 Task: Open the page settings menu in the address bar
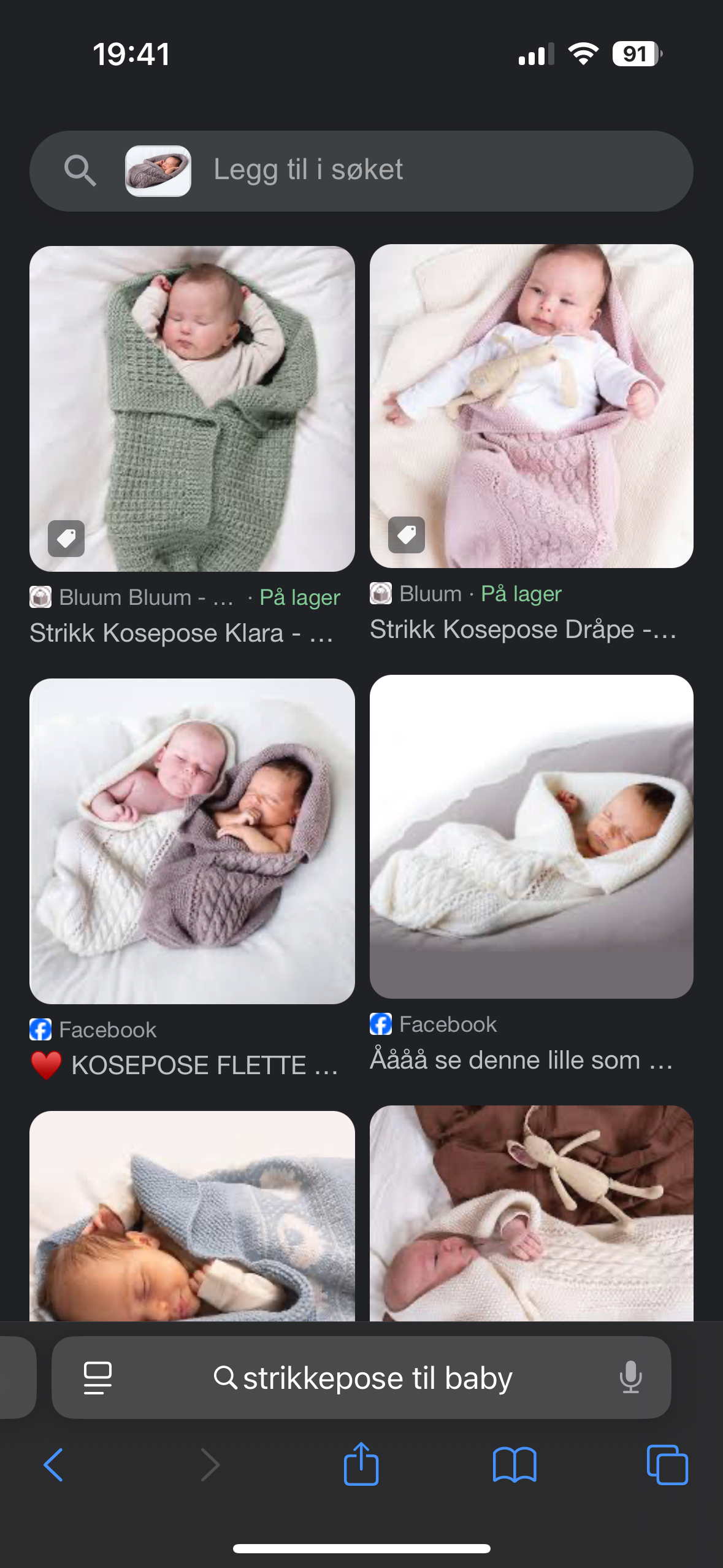point(98,1378)
